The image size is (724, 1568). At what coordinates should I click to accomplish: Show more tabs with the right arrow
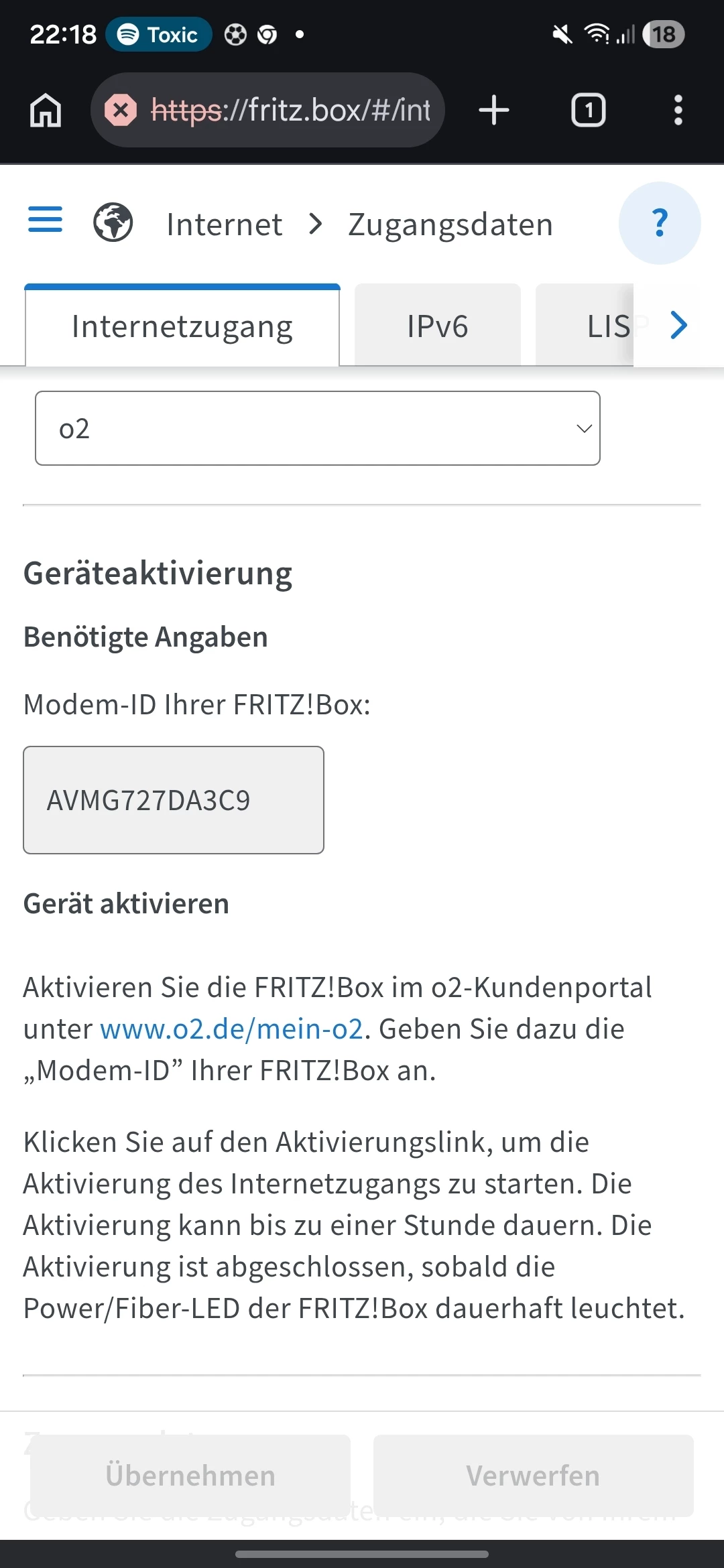point(678,326)
